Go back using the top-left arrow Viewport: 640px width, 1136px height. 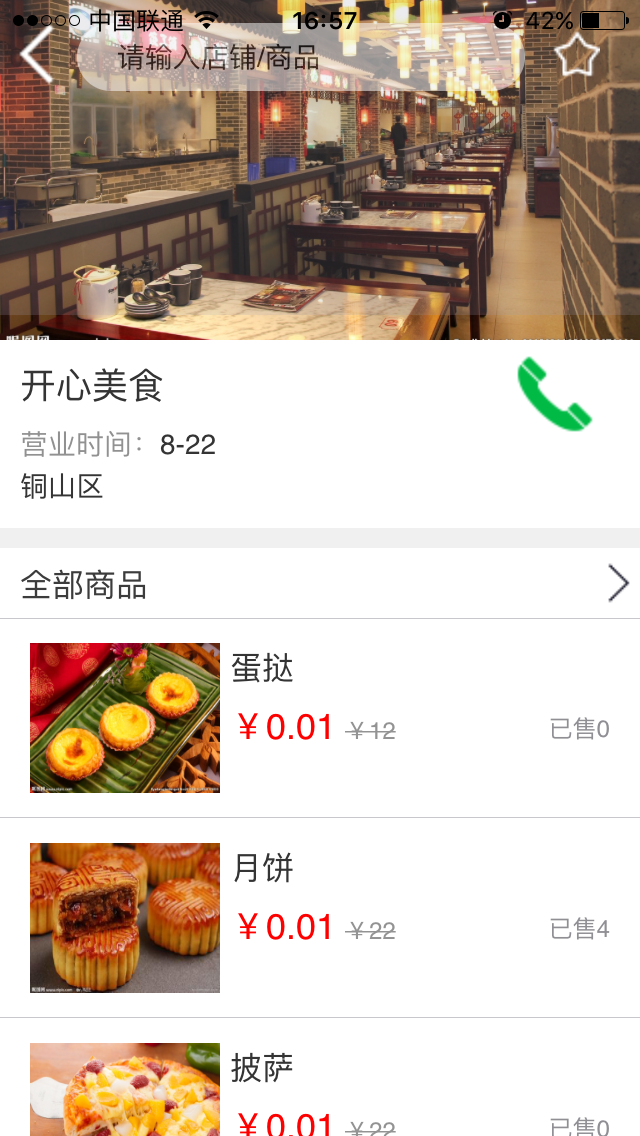37,55
